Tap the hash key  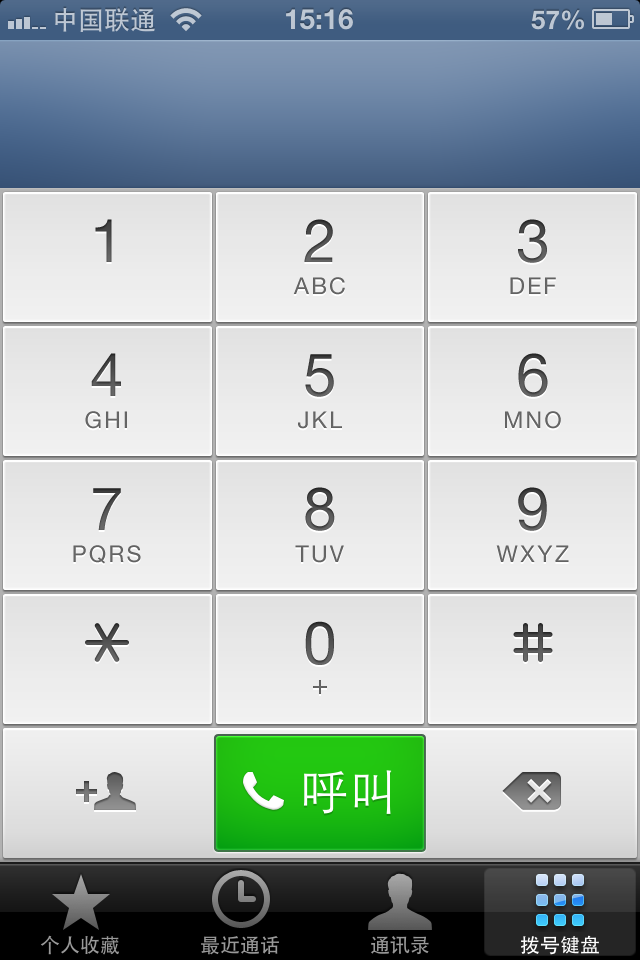tap(533, 659)
